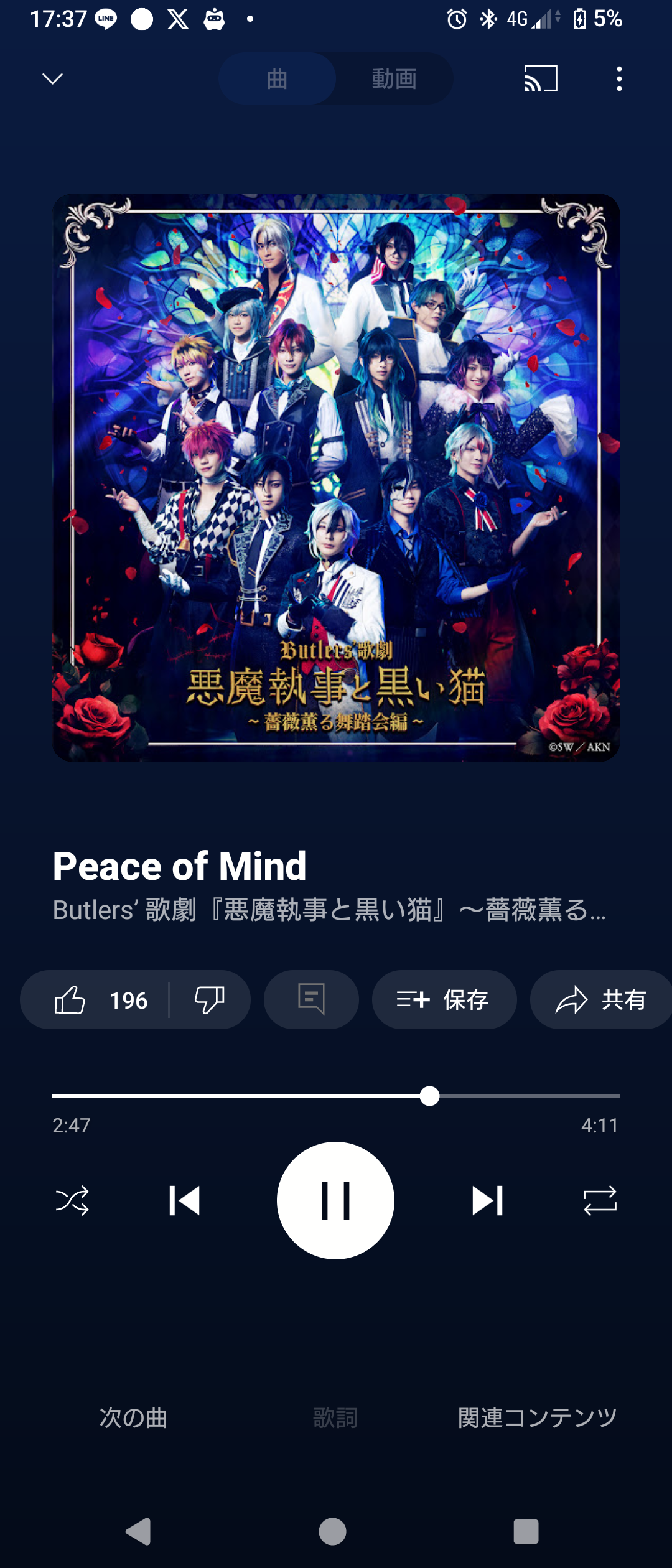Viewport: 672px width, 1568px height.
Task: Select the 曲 song mode
Action: [x=278, y=79]
